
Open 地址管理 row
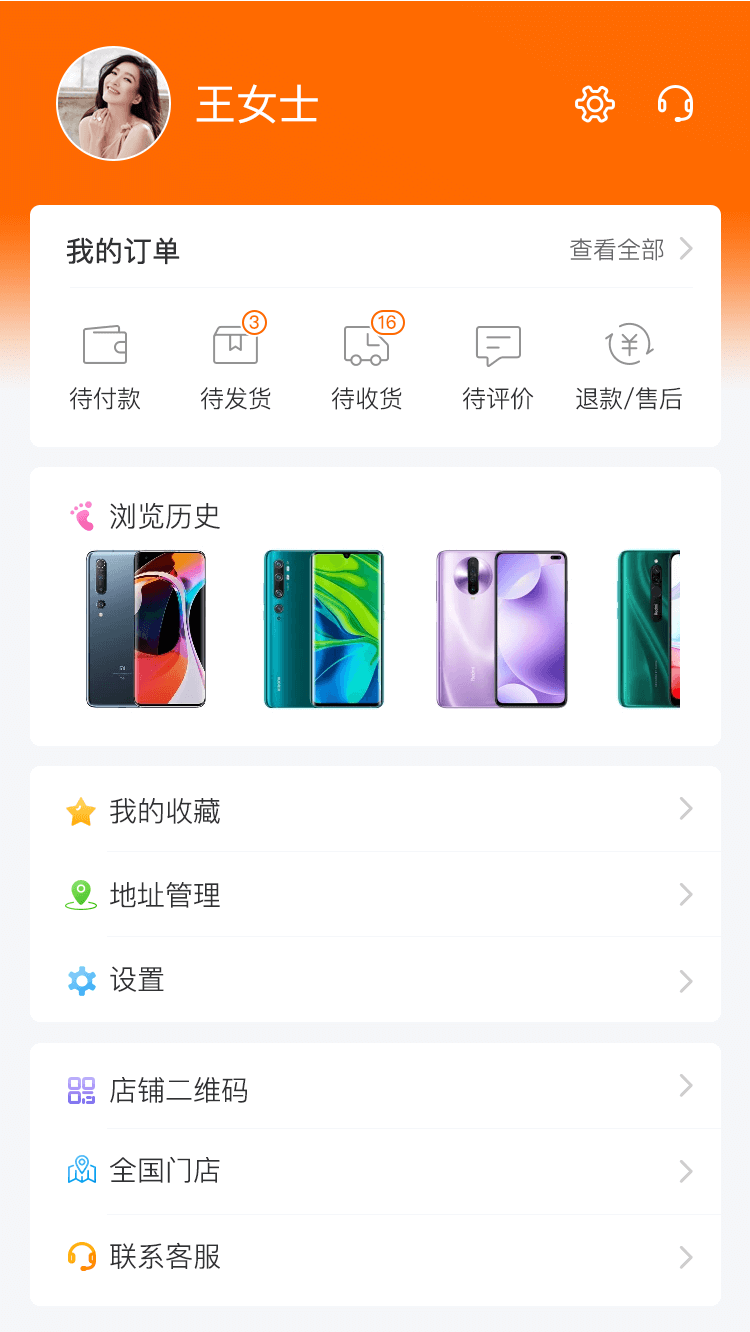click(x=375, y=895)
